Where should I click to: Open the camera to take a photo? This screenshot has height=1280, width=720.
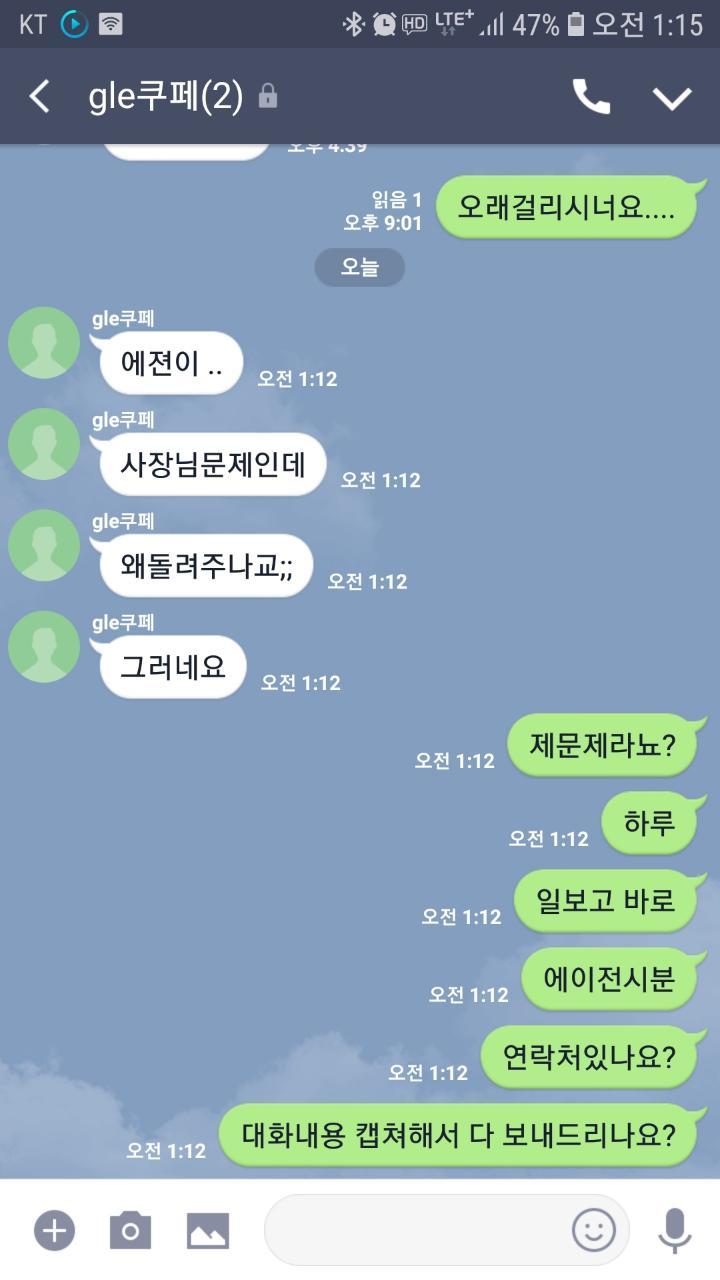click(130, 1230)
